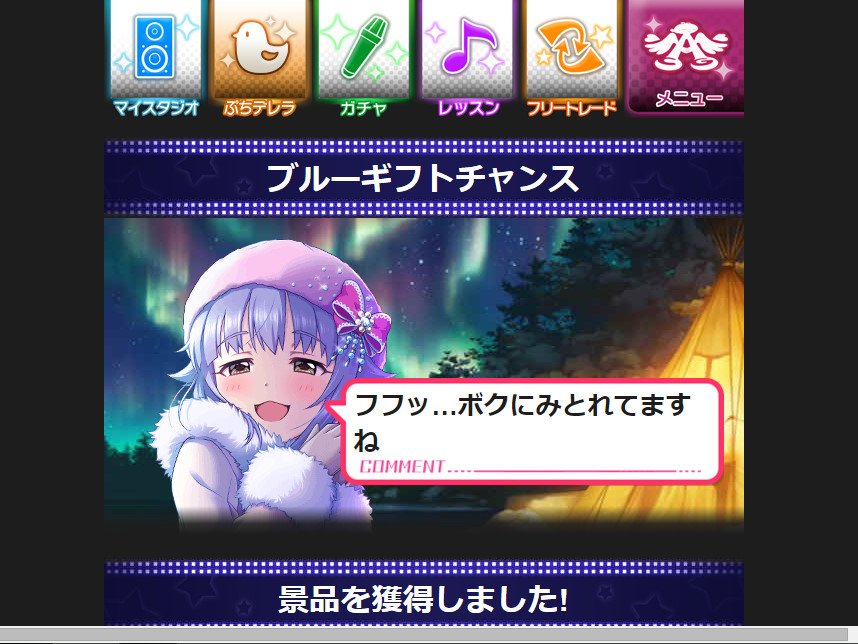Open the メニュー (Menu) button
This screenshot has width=858, height=644.
[686, 57]
